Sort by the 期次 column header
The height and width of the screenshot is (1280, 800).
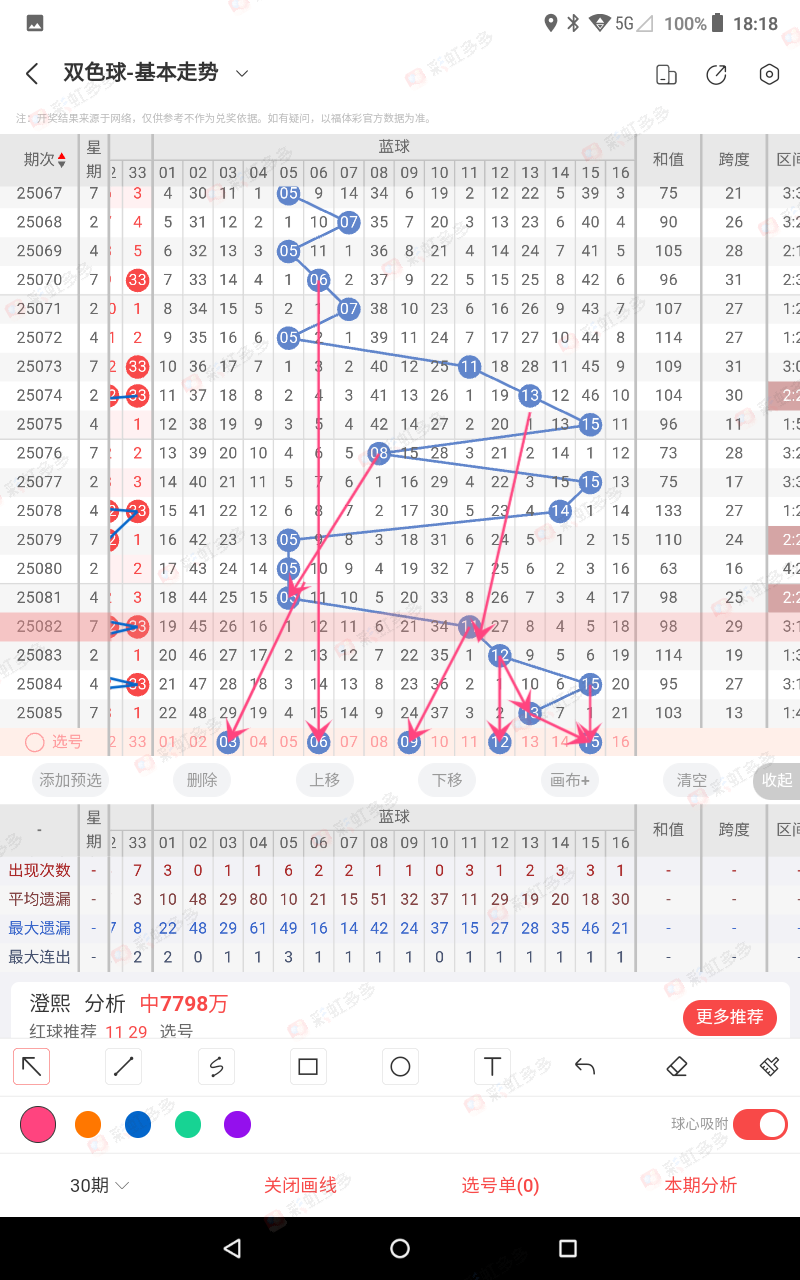click(x=45, y=159)
